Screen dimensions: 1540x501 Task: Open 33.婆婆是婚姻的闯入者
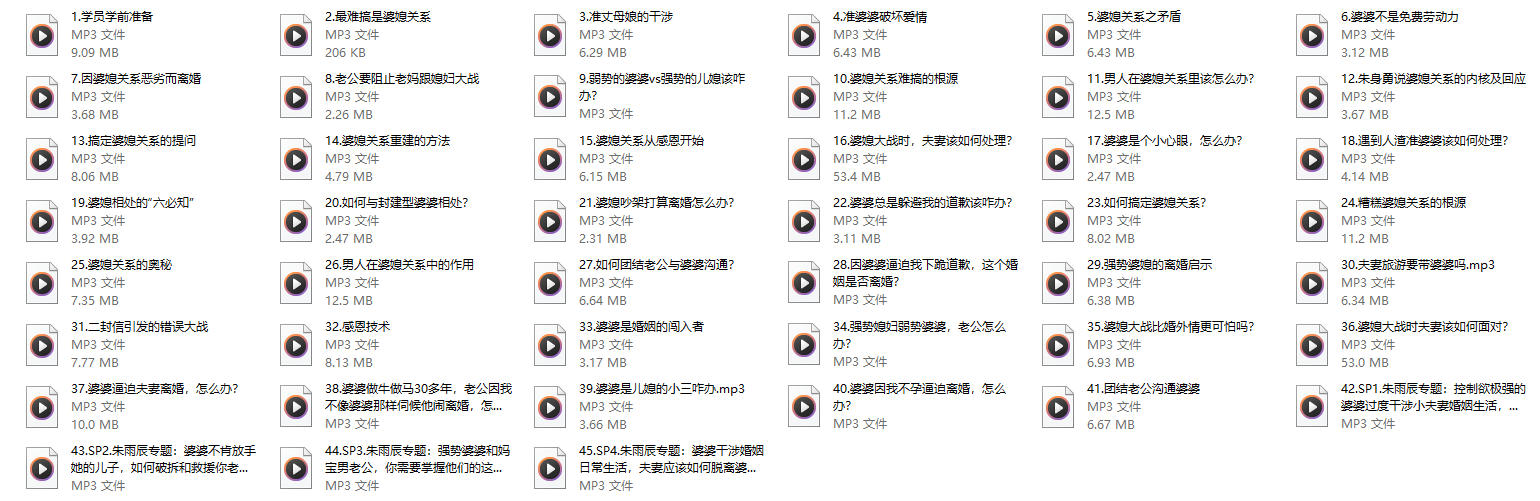coord(549,345)
